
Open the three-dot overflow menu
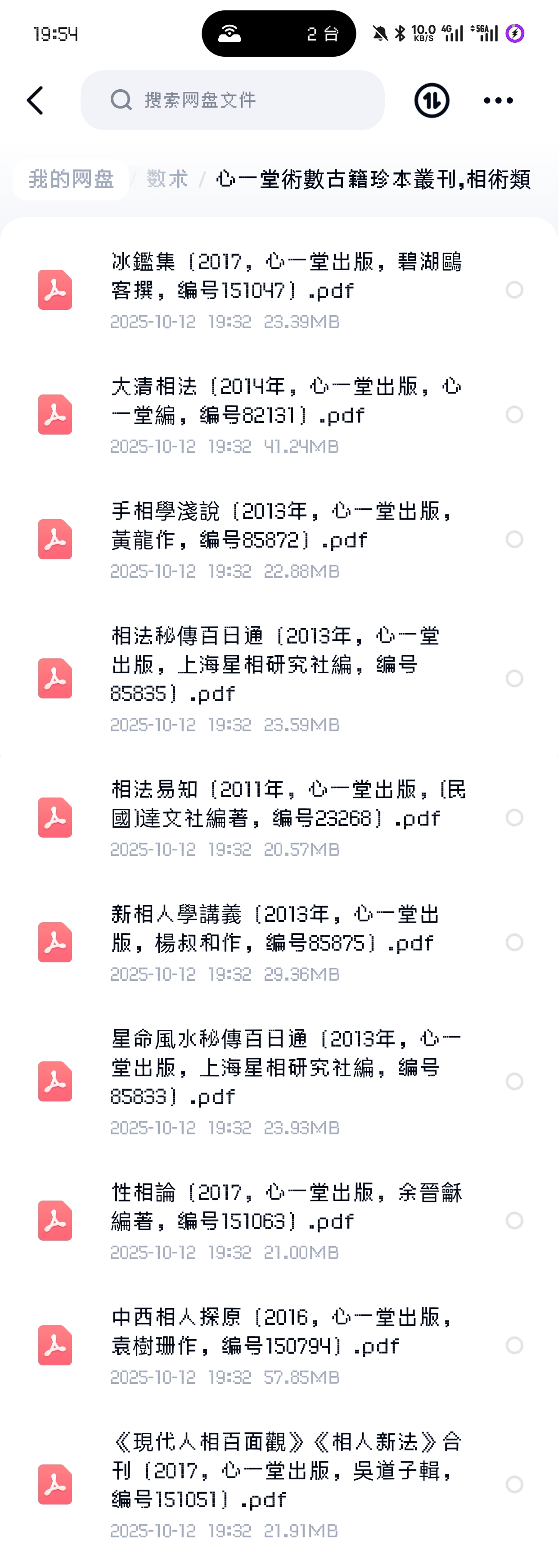click(x=498, y=100)
